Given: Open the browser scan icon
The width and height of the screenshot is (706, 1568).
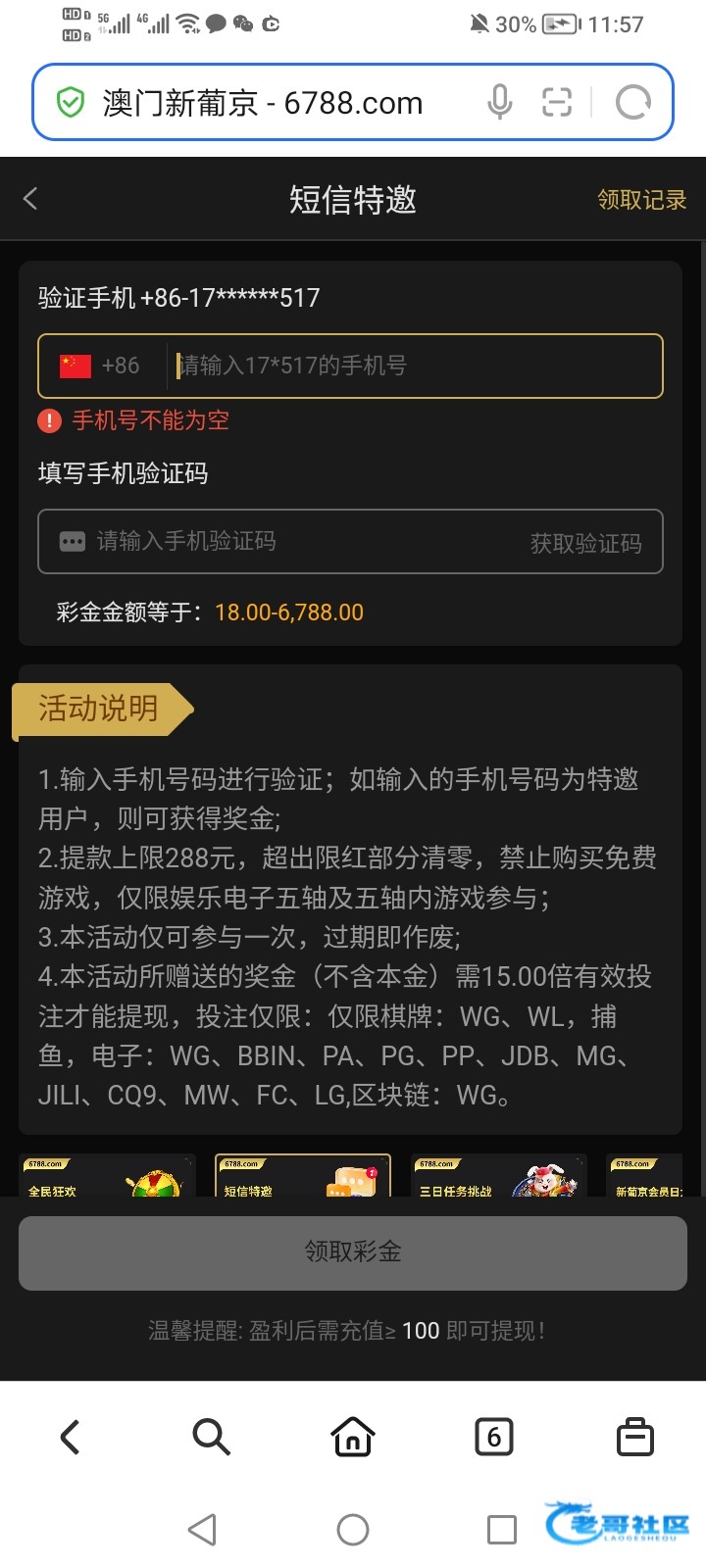Looking at the screenshot, I should 557,102.
